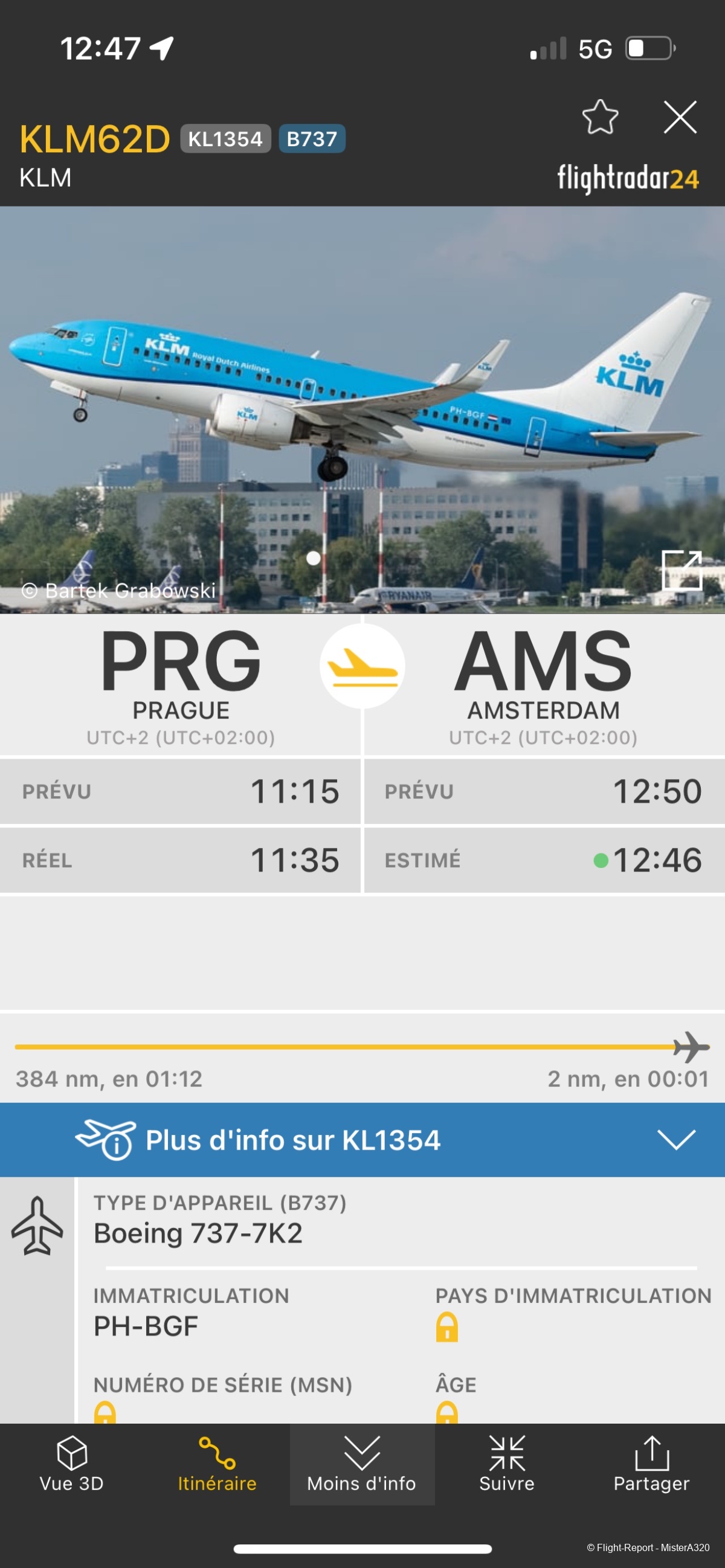This screenshot has height=1568, width=725.
Task: Unlock the Pays d'immatriculation field
Action: 447,1327
